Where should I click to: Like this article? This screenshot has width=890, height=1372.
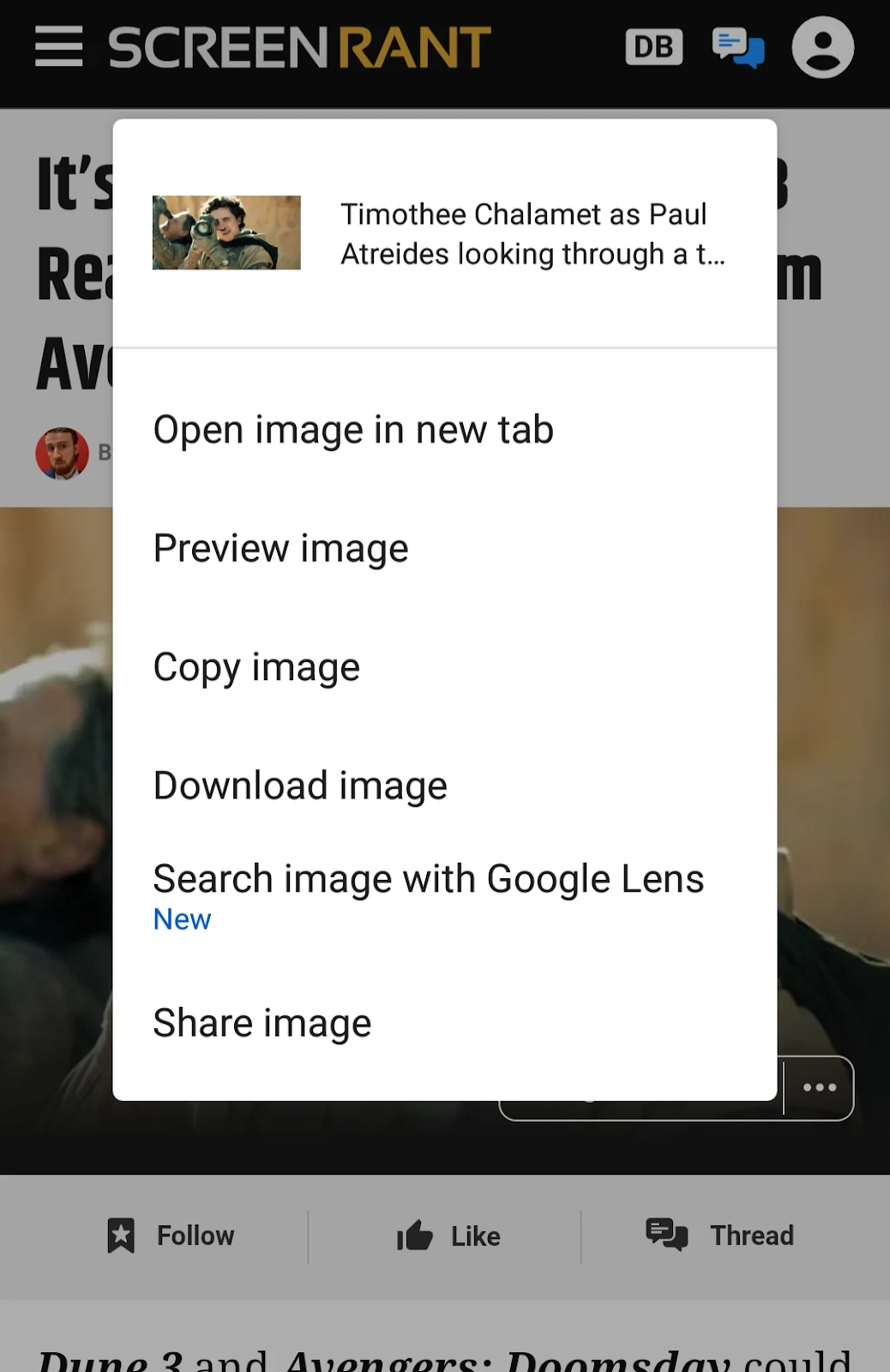click(448, 1236)
